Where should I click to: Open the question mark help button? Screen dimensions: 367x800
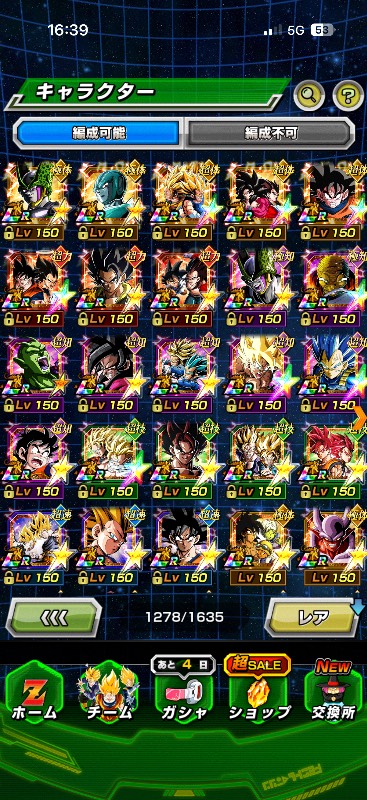pos(349,94)
